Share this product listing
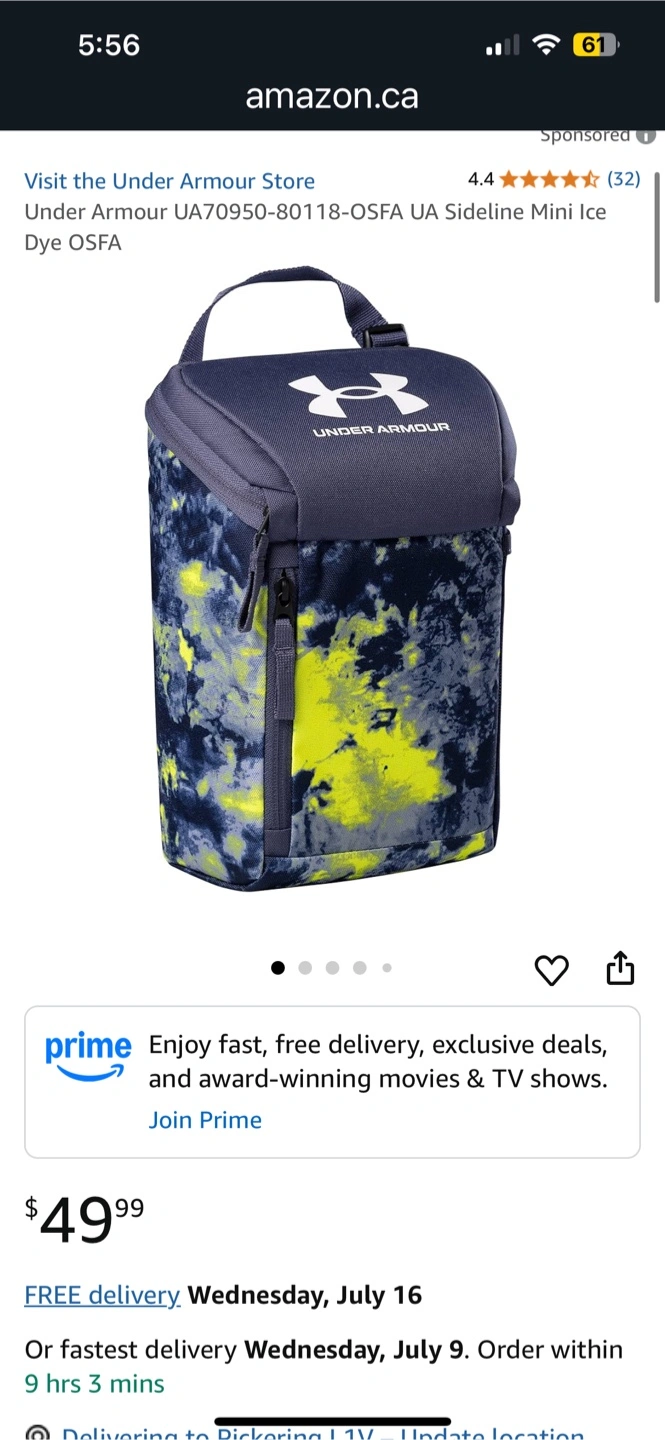Screen dimensions: 665x1440 point(621,968)
